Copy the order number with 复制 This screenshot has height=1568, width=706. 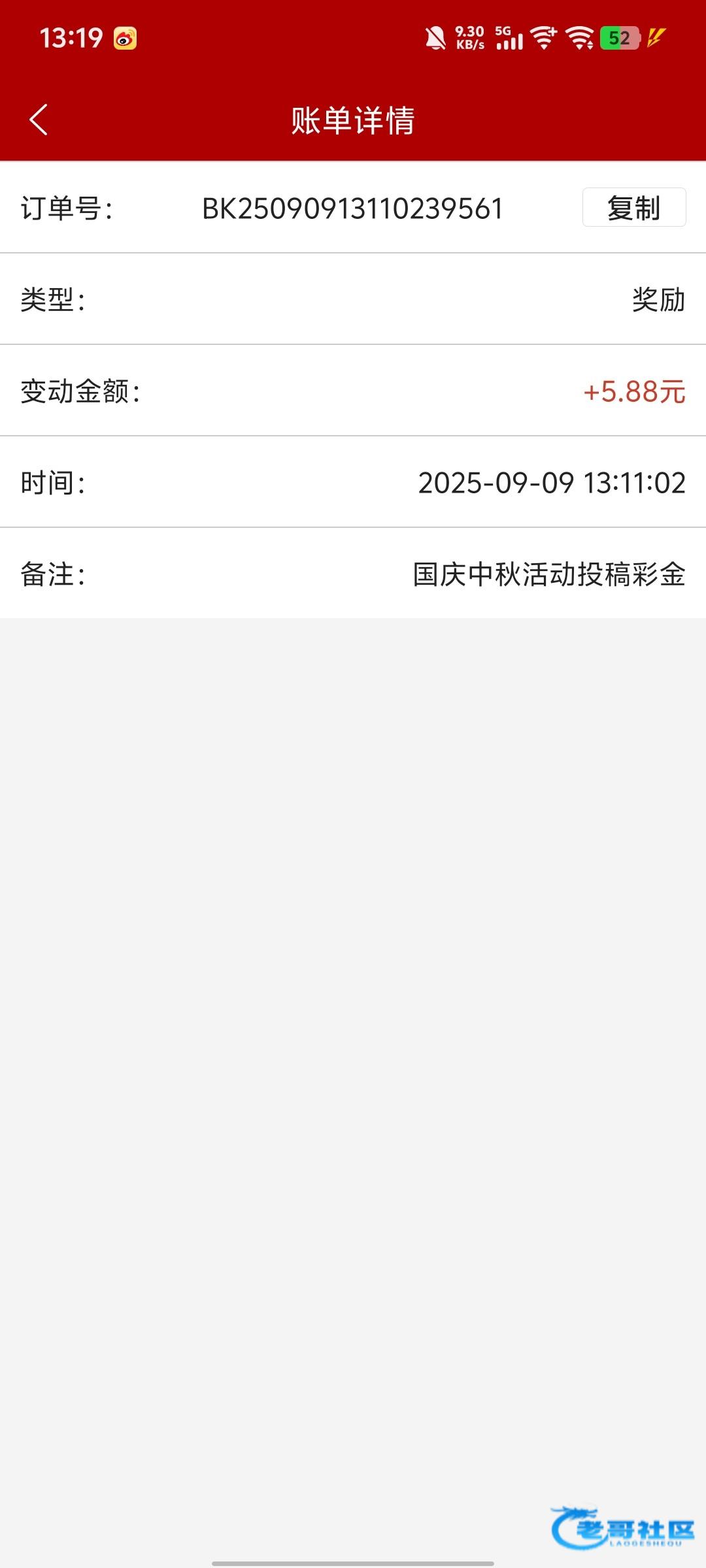click(x=634, y=208)
